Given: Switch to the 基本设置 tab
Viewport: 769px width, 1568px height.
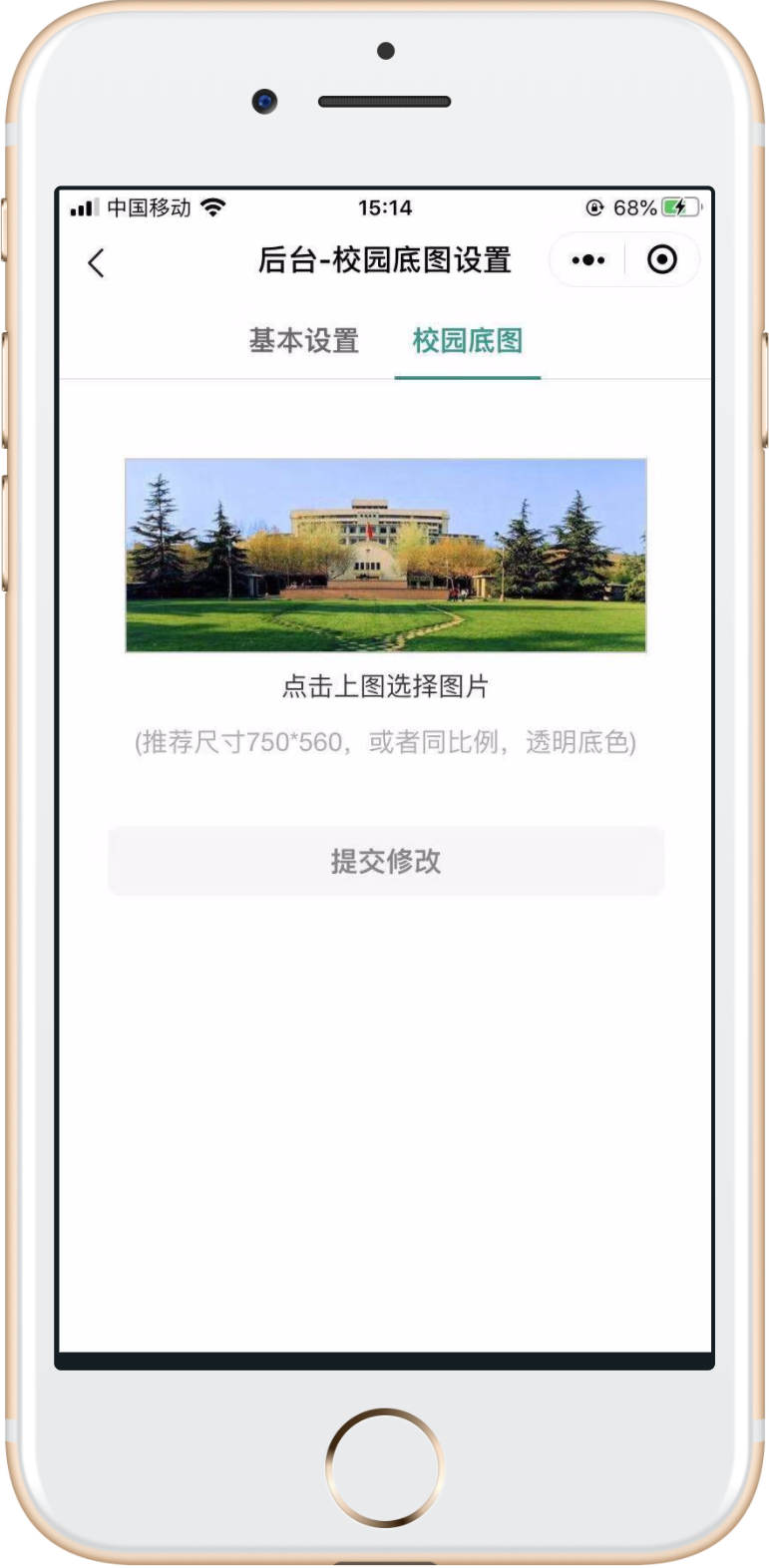Looking at the screenshot, I should [303, 341].
